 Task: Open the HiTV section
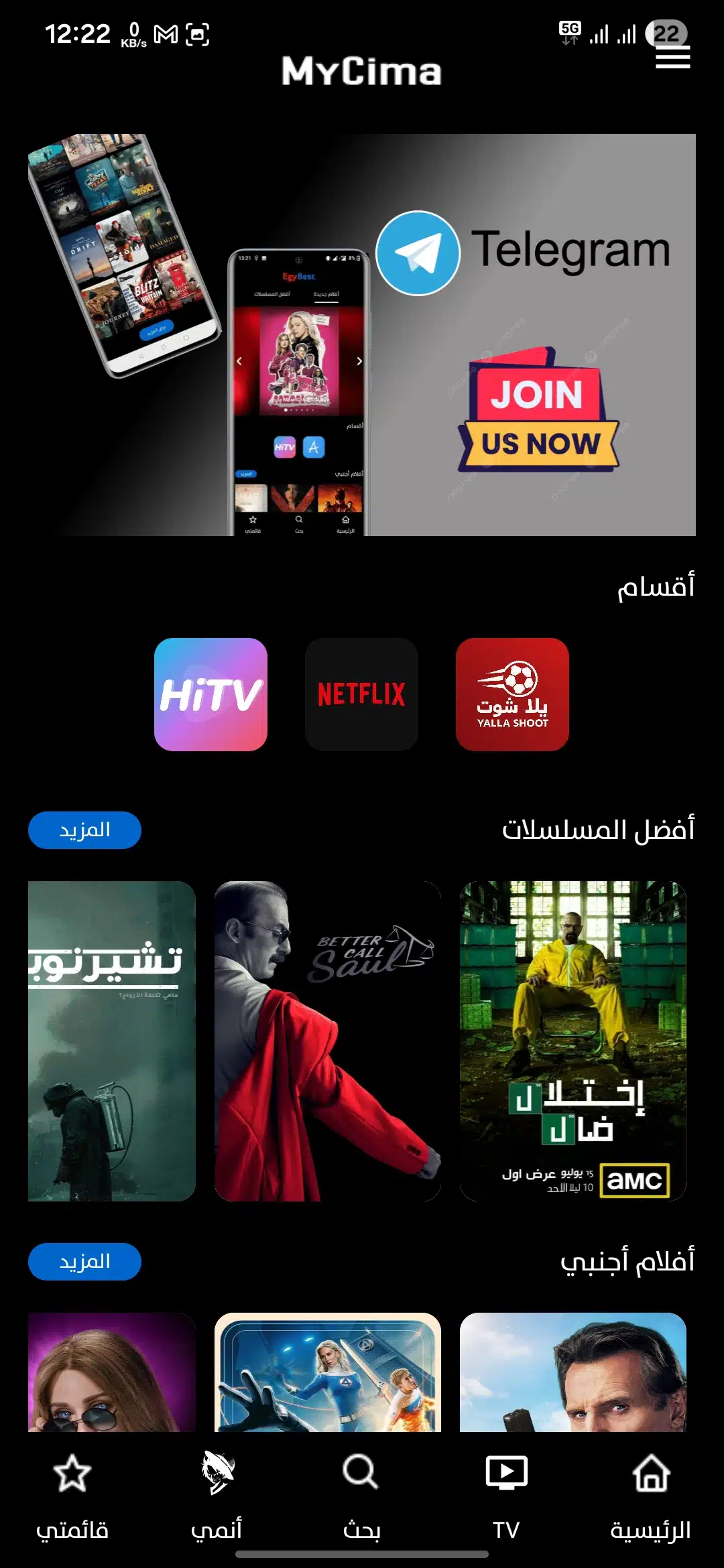click(210, 694)
